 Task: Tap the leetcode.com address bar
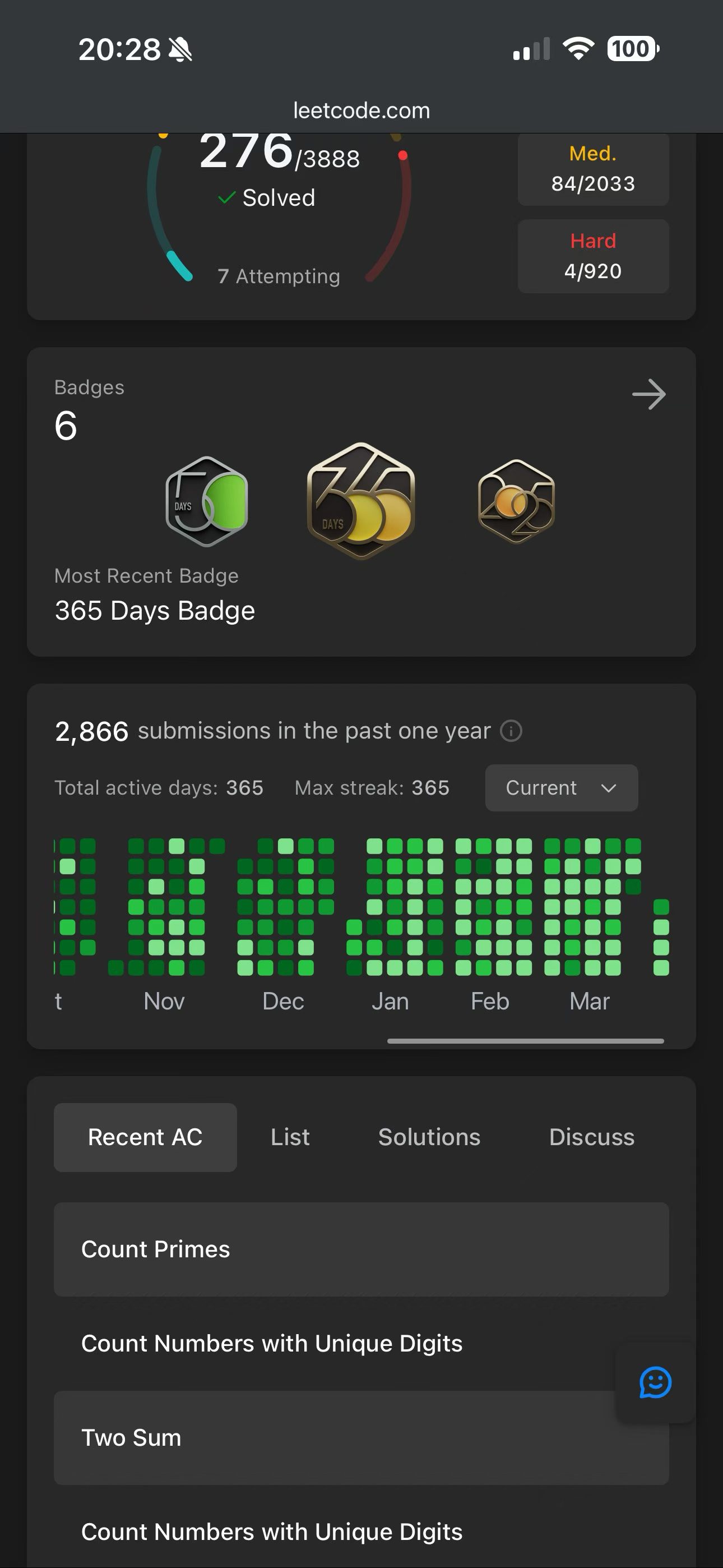click(x=361, y=111)
